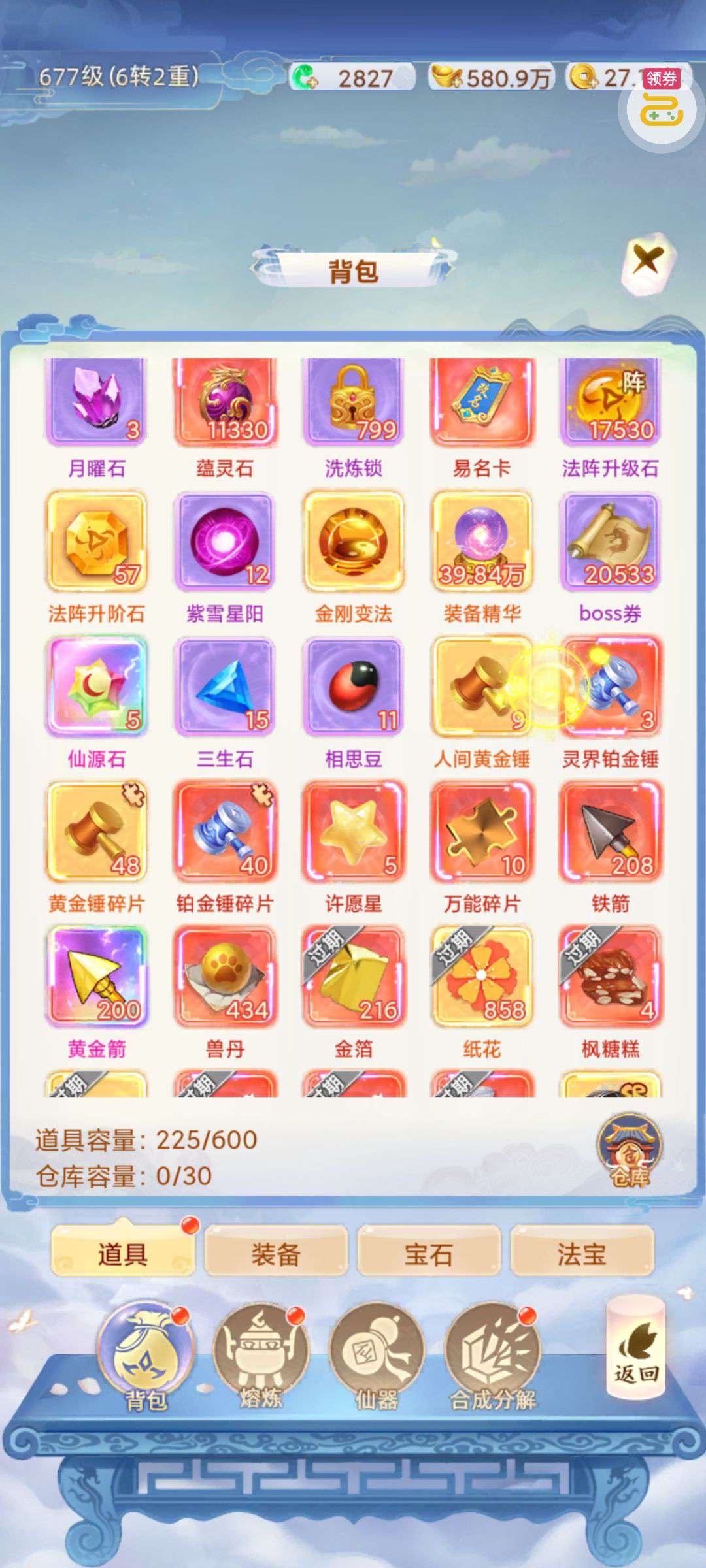
Task: Select the 道具 tab
Action: click(x=122, y=1253)
